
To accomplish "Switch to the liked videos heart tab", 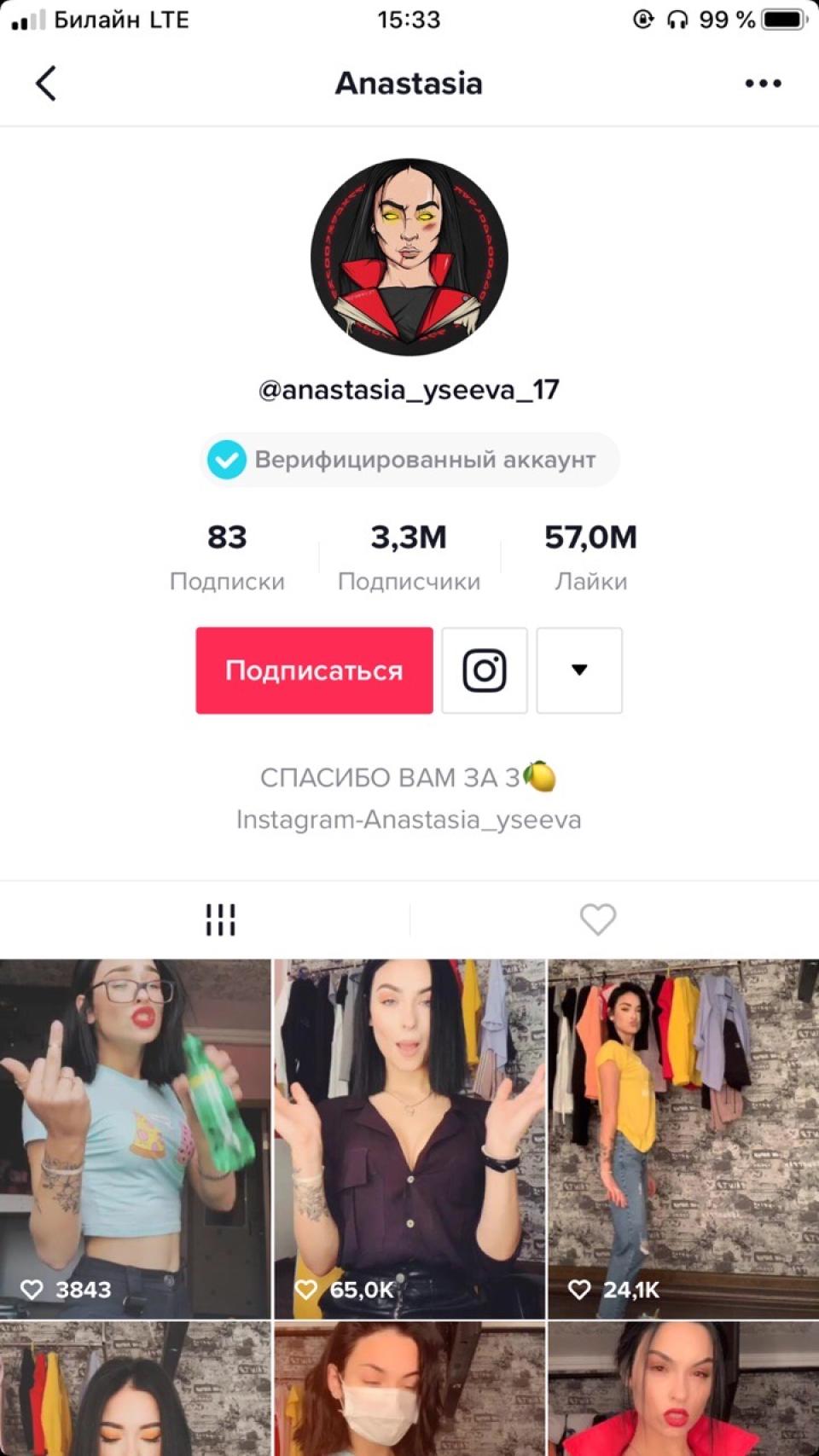I will pos(597,919).
